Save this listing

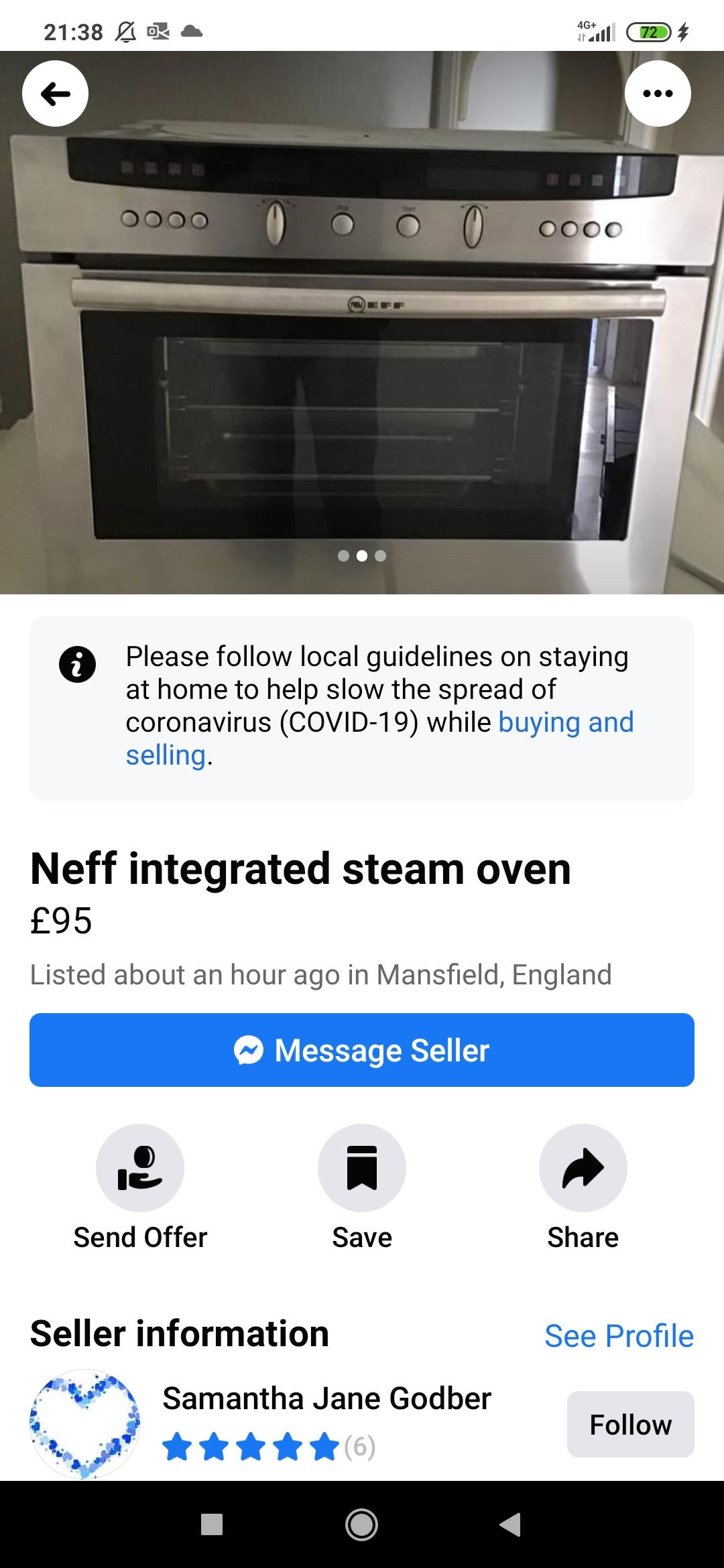[362, 1187]
